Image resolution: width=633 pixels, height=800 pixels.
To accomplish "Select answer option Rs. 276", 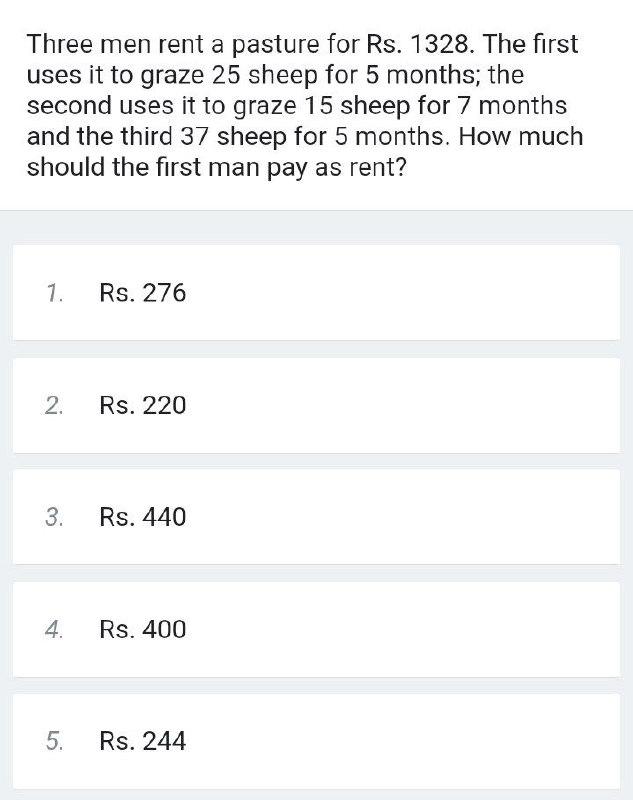I will coord(143,293).
